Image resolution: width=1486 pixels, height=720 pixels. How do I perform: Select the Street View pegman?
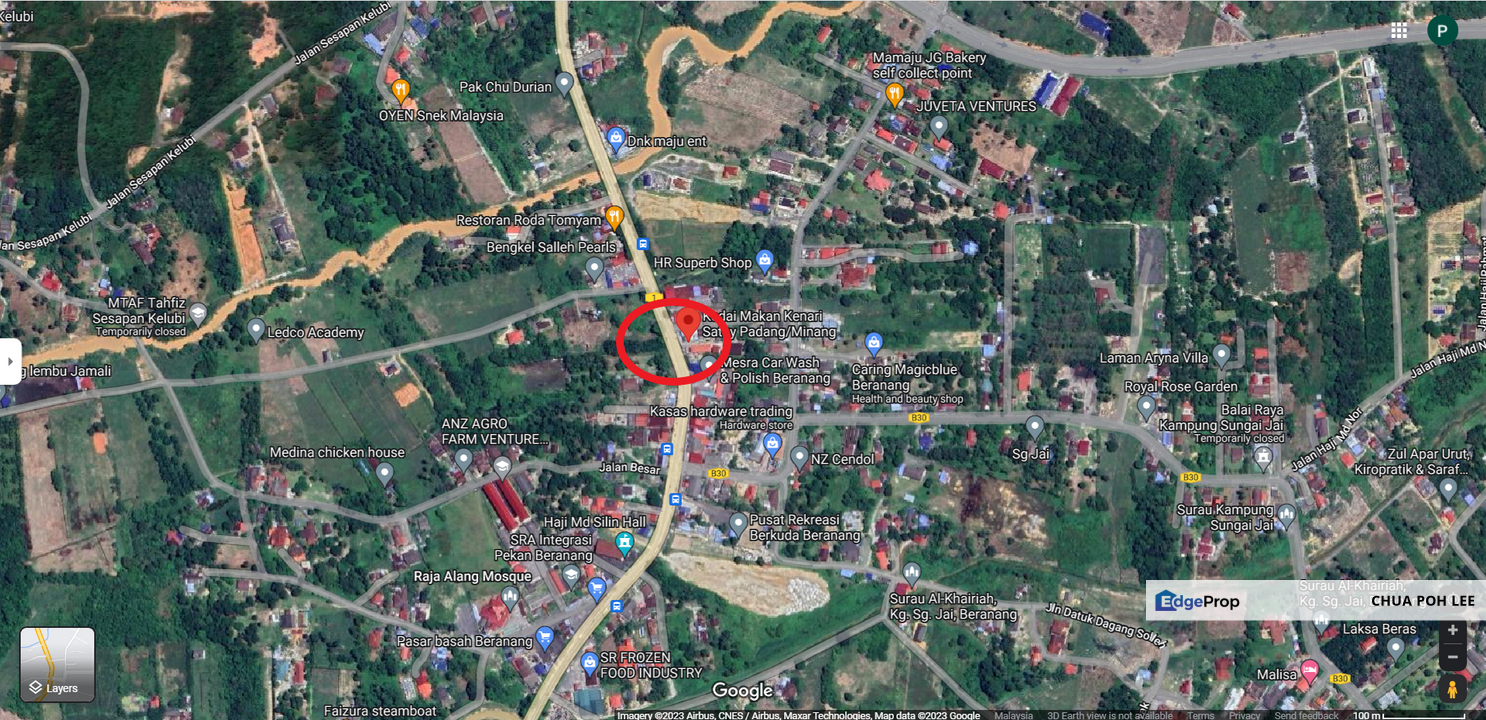[x=1452, y=689]
